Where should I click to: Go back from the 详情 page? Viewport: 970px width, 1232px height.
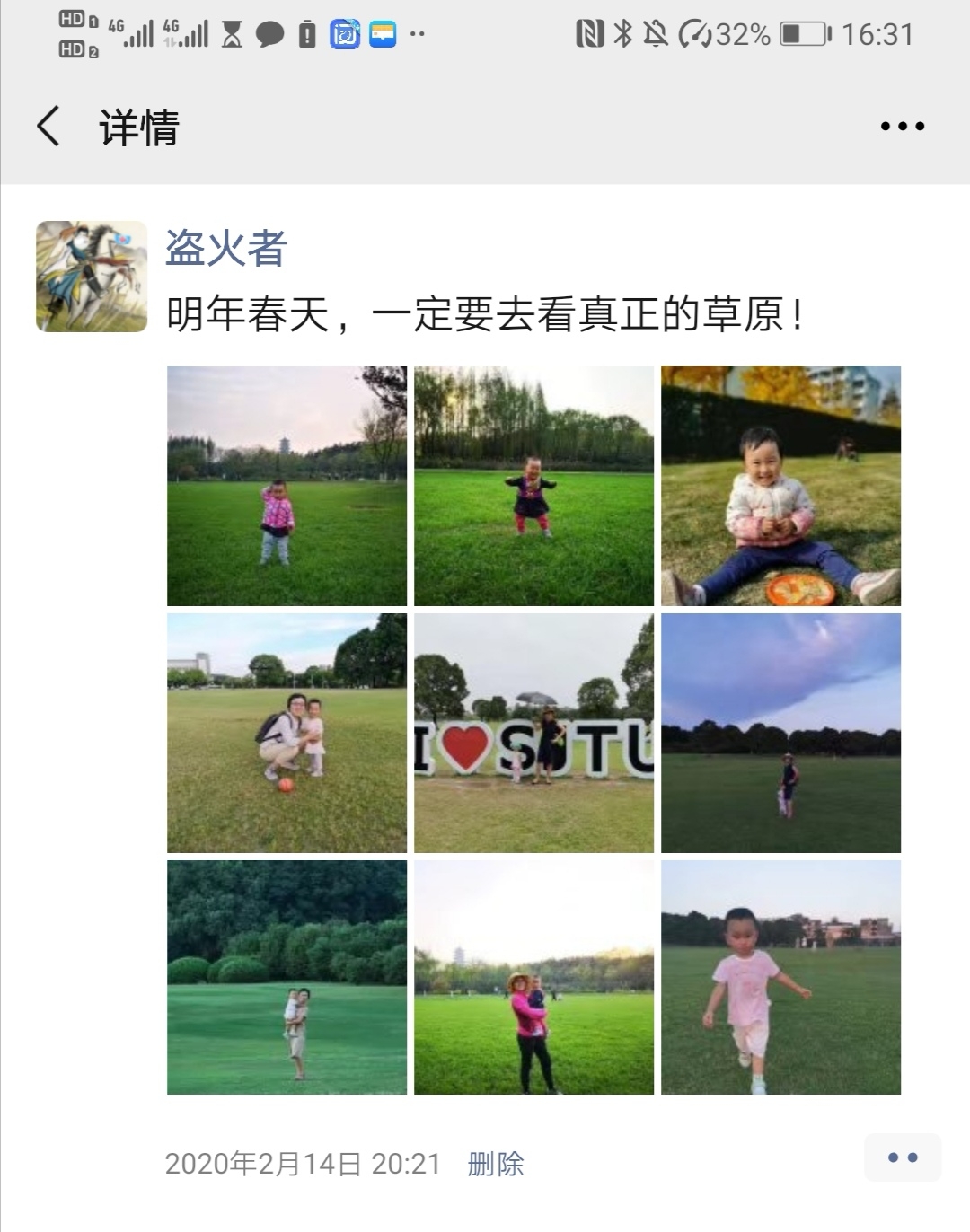click(x=49, y=126)
